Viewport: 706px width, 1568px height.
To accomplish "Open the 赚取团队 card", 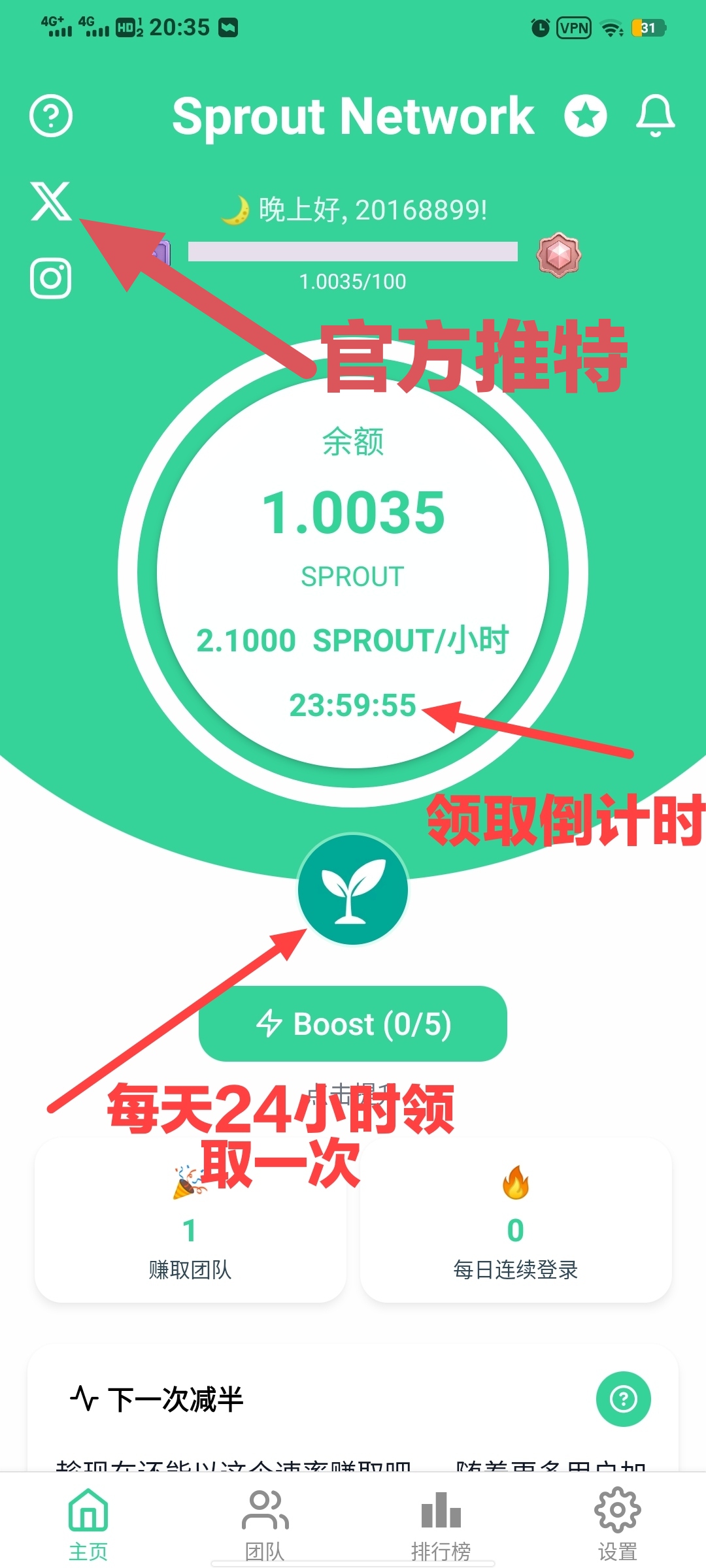I will pyautogui.click(x=190, y=1222).
